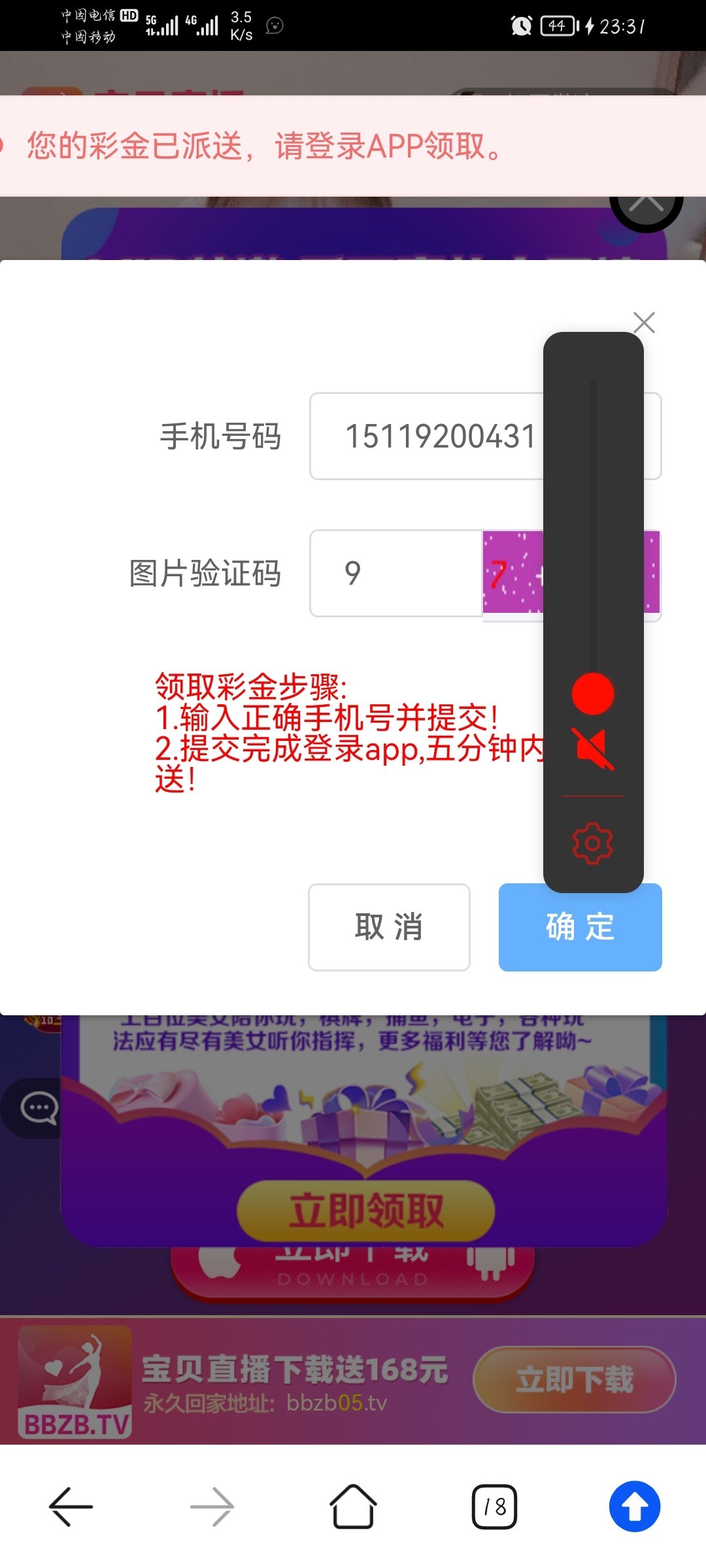The height and width of the screenshot is (1568, 706).
Task: Tap the blue upload arrow button
Action: (x=635, y=1507)
